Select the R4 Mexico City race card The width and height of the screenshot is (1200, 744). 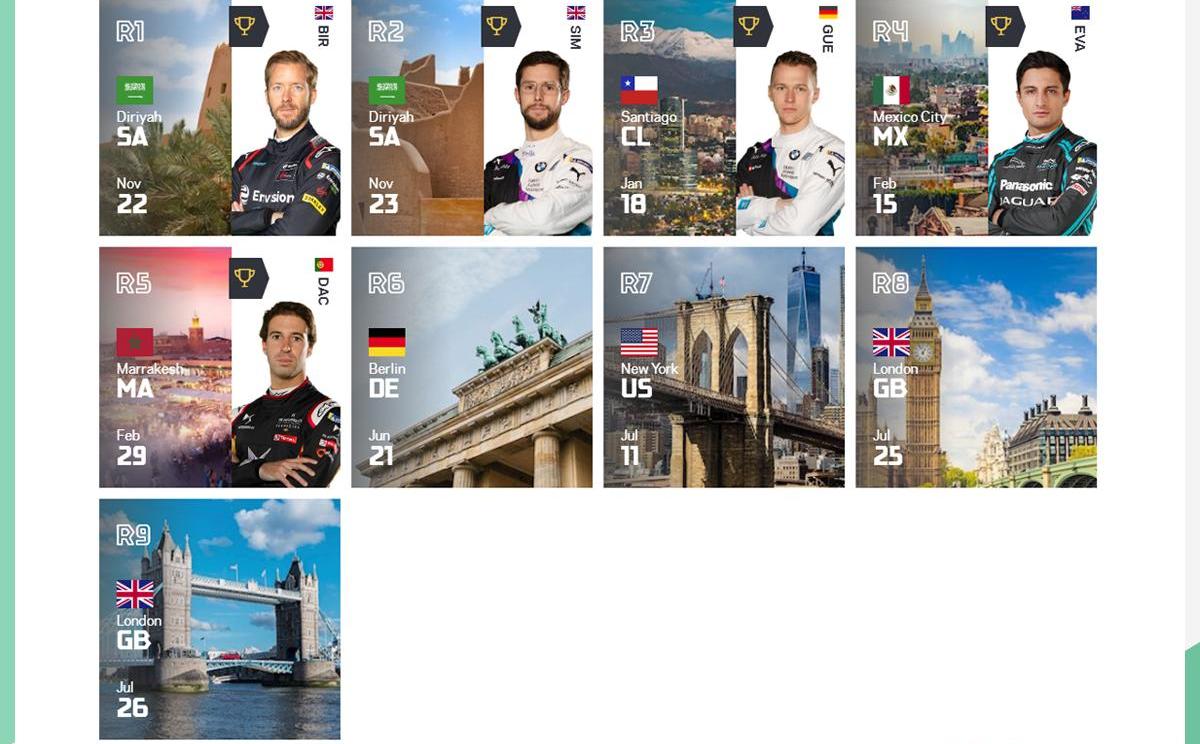975,117
